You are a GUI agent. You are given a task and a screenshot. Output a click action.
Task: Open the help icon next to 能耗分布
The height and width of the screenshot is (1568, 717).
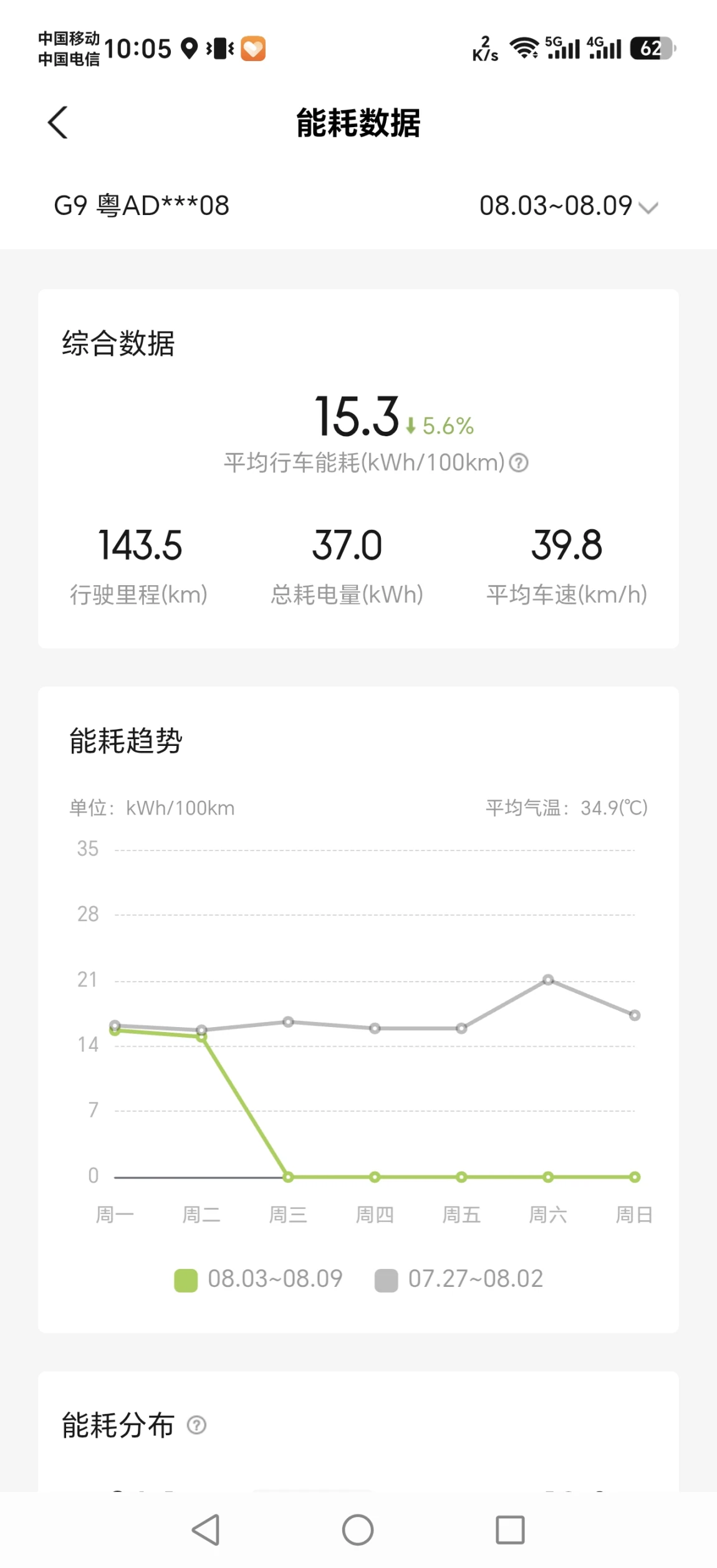click(197, 1425)
